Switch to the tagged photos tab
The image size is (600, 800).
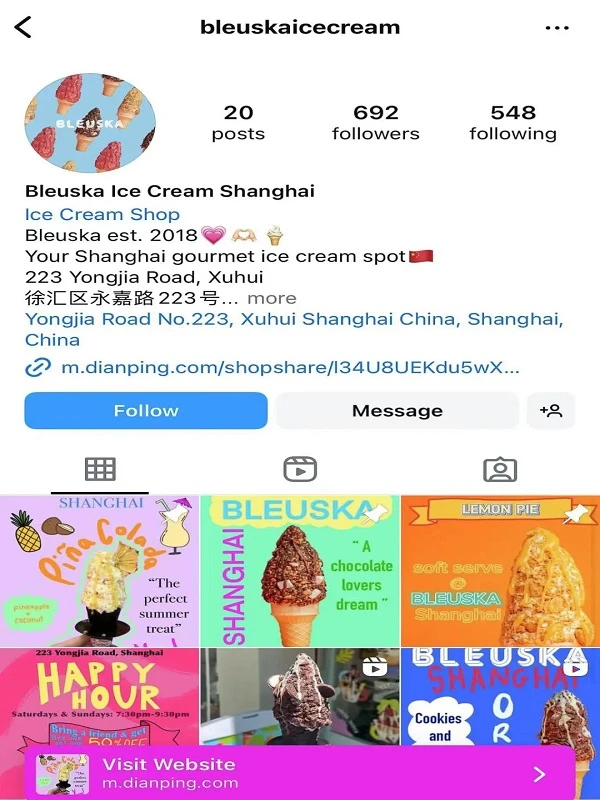[500, 469]
